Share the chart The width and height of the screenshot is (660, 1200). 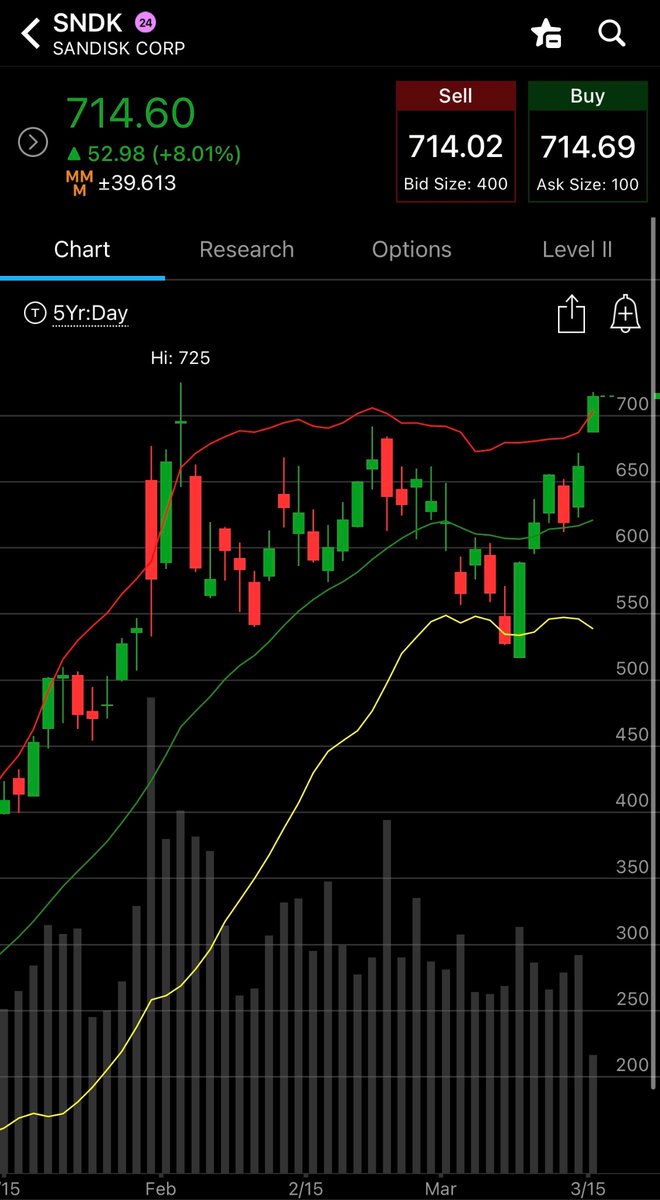[571, 314]
